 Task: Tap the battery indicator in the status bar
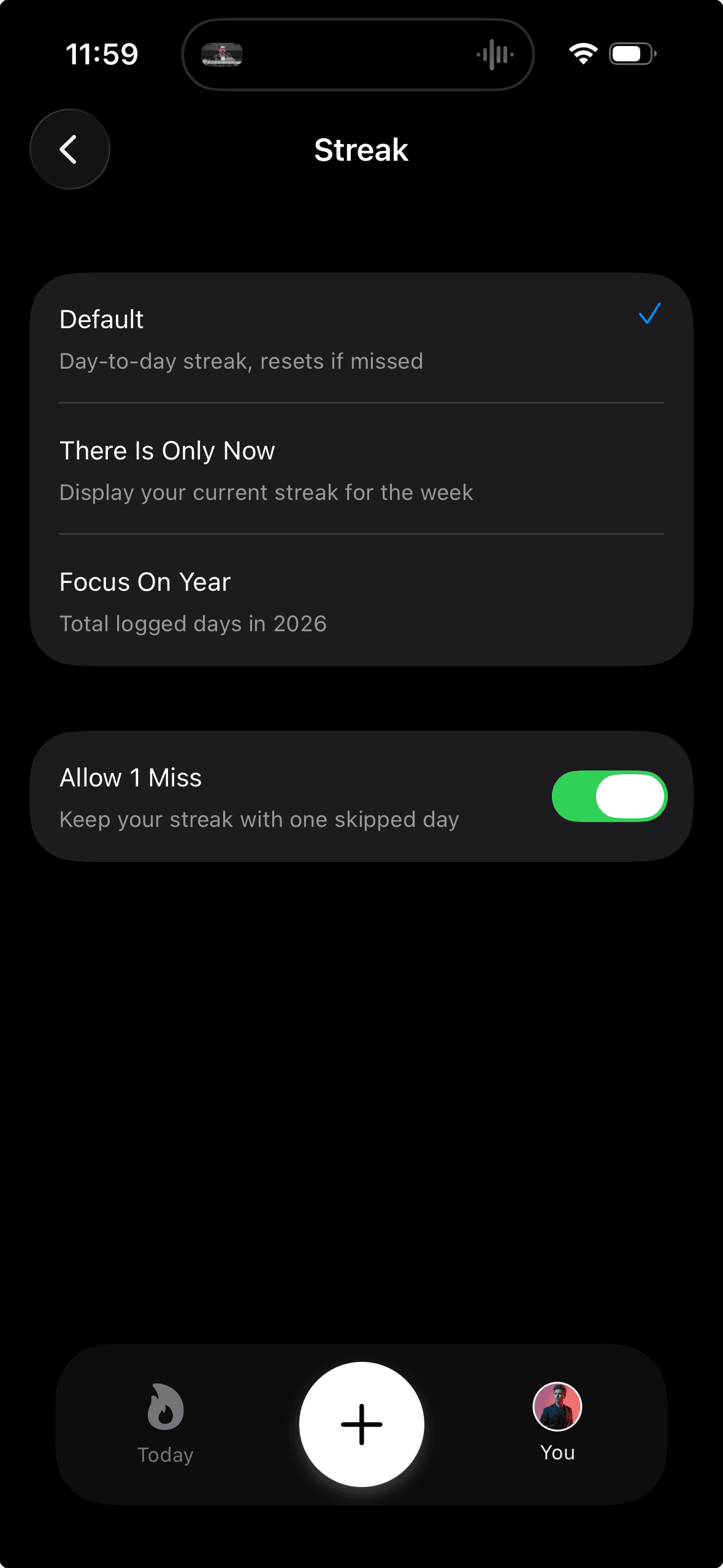point(632,54)
